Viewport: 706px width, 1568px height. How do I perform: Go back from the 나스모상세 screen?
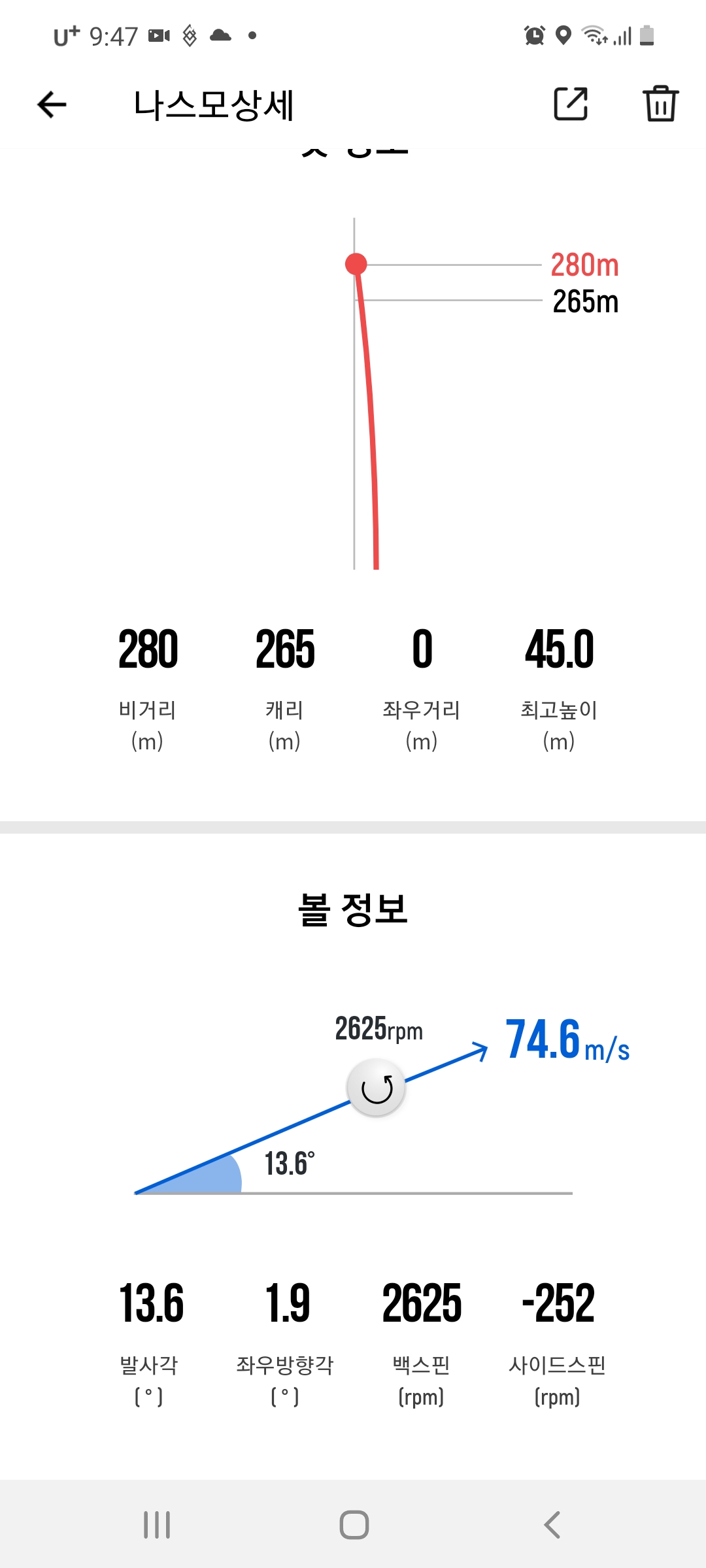[52, 105]
